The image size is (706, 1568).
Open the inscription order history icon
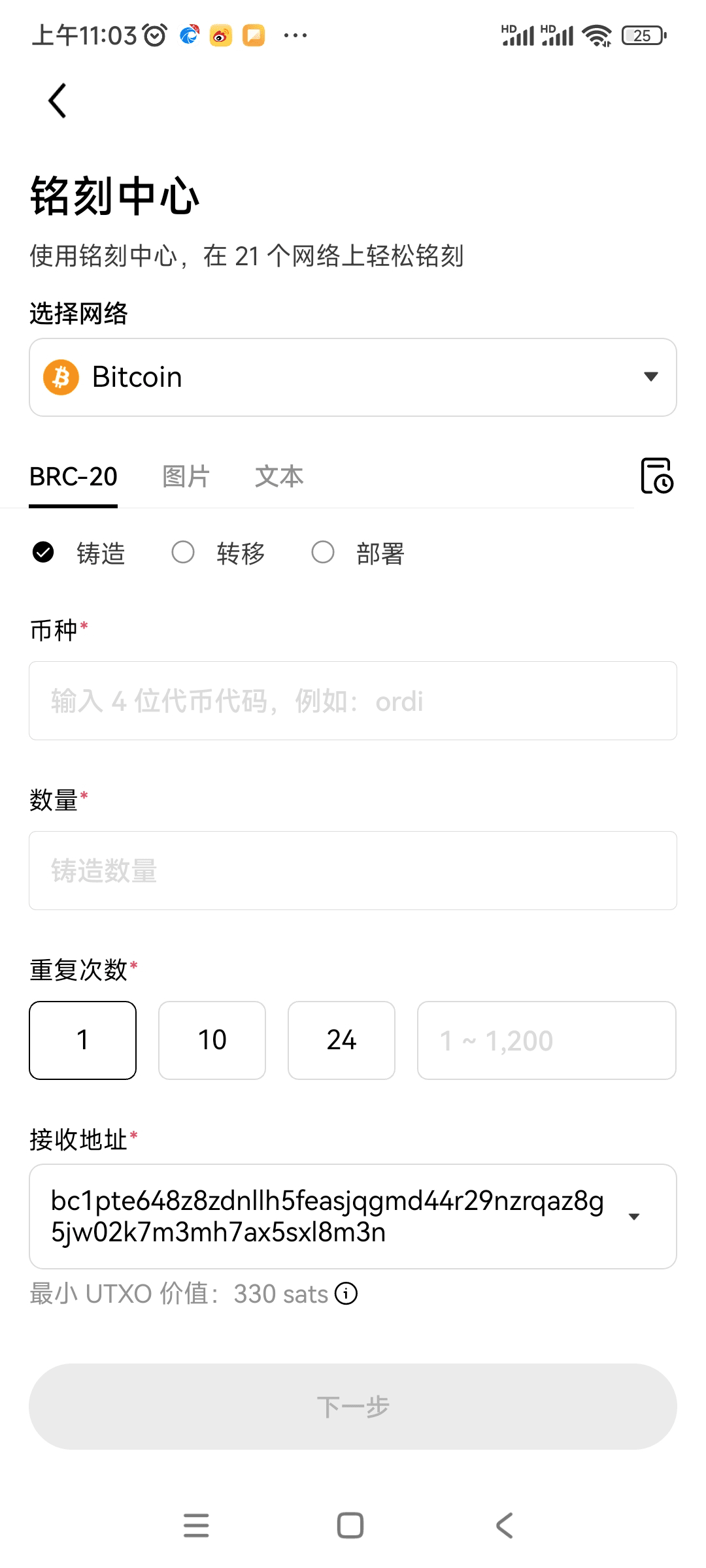pyautogui.click(x=657, y=476)
